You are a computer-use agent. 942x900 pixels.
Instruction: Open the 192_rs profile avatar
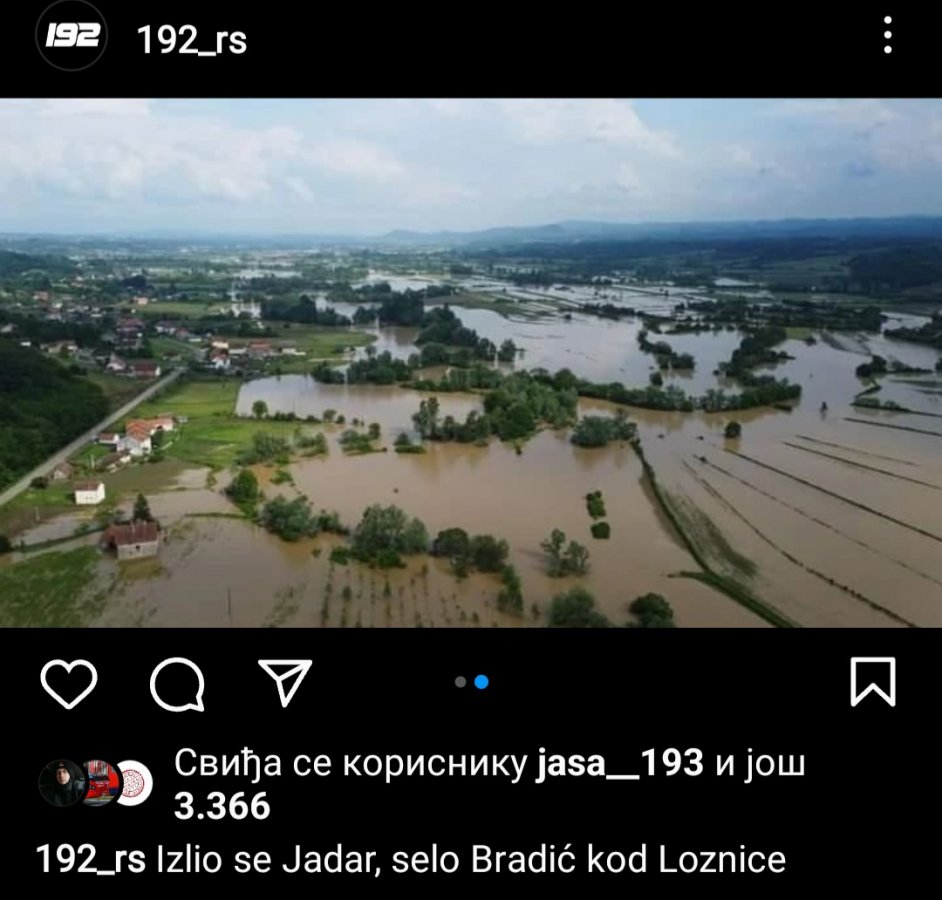coord(71,36)
